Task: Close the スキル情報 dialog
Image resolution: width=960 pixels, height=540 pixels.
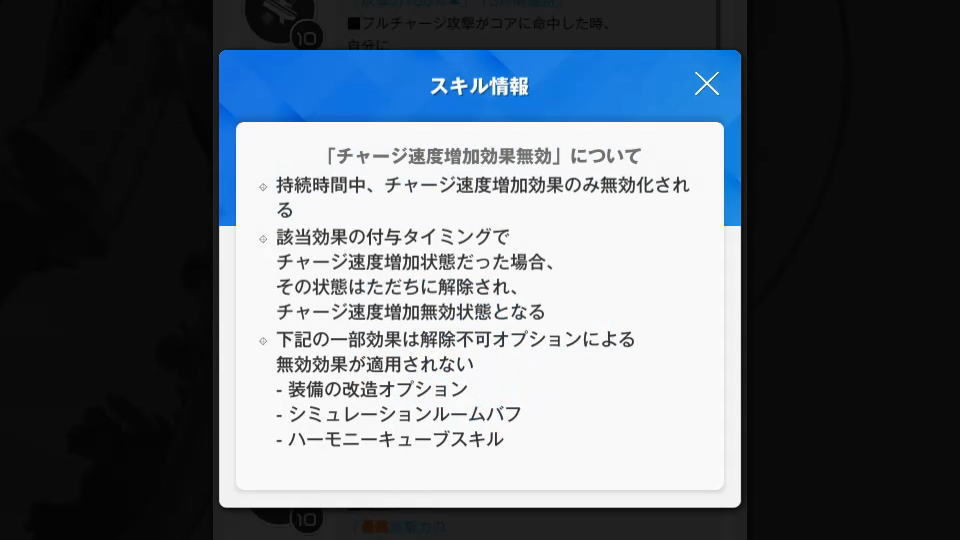Action: coord(707,84)
